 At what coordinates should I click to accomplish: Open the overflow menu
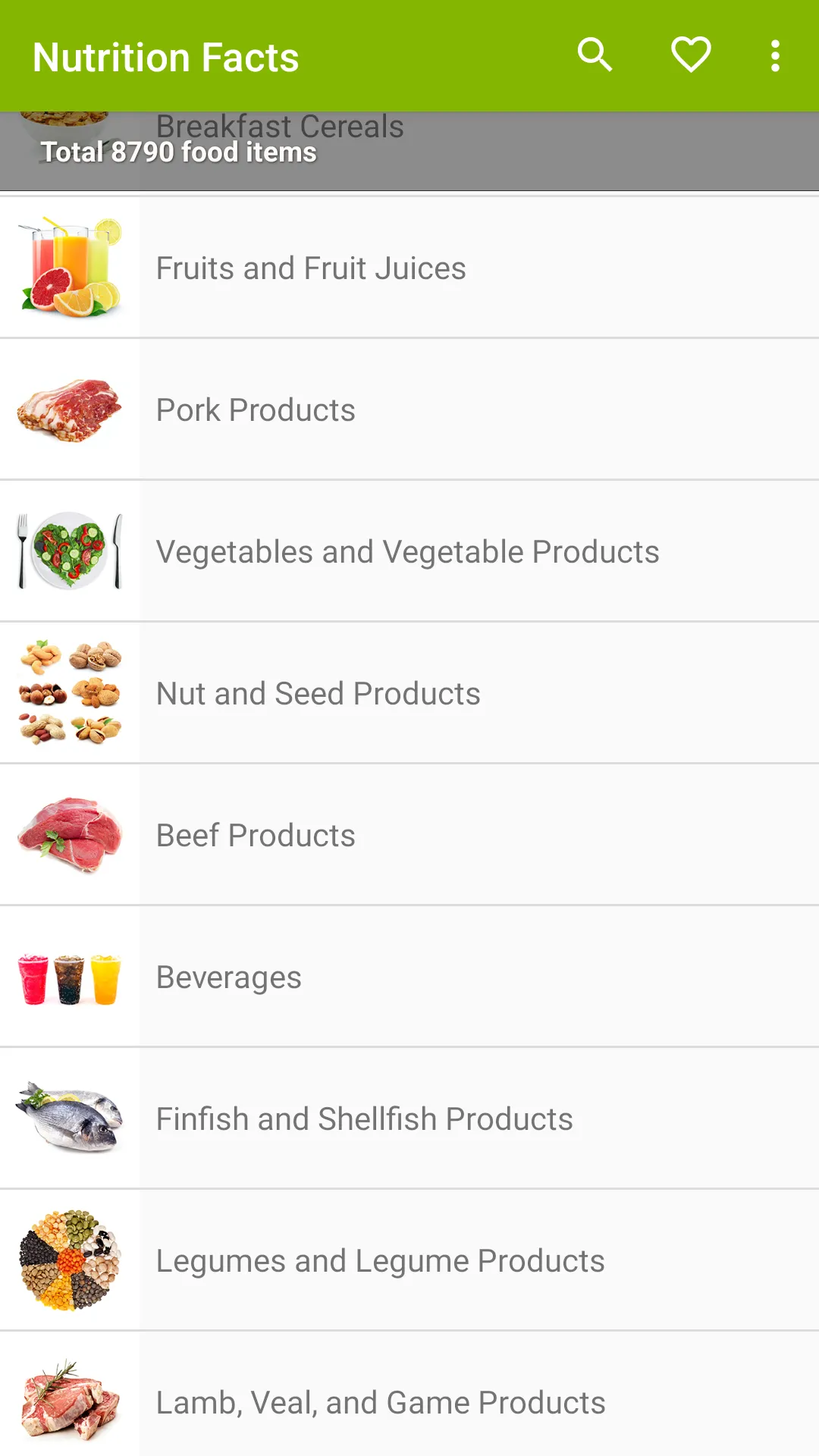point(775,55)
